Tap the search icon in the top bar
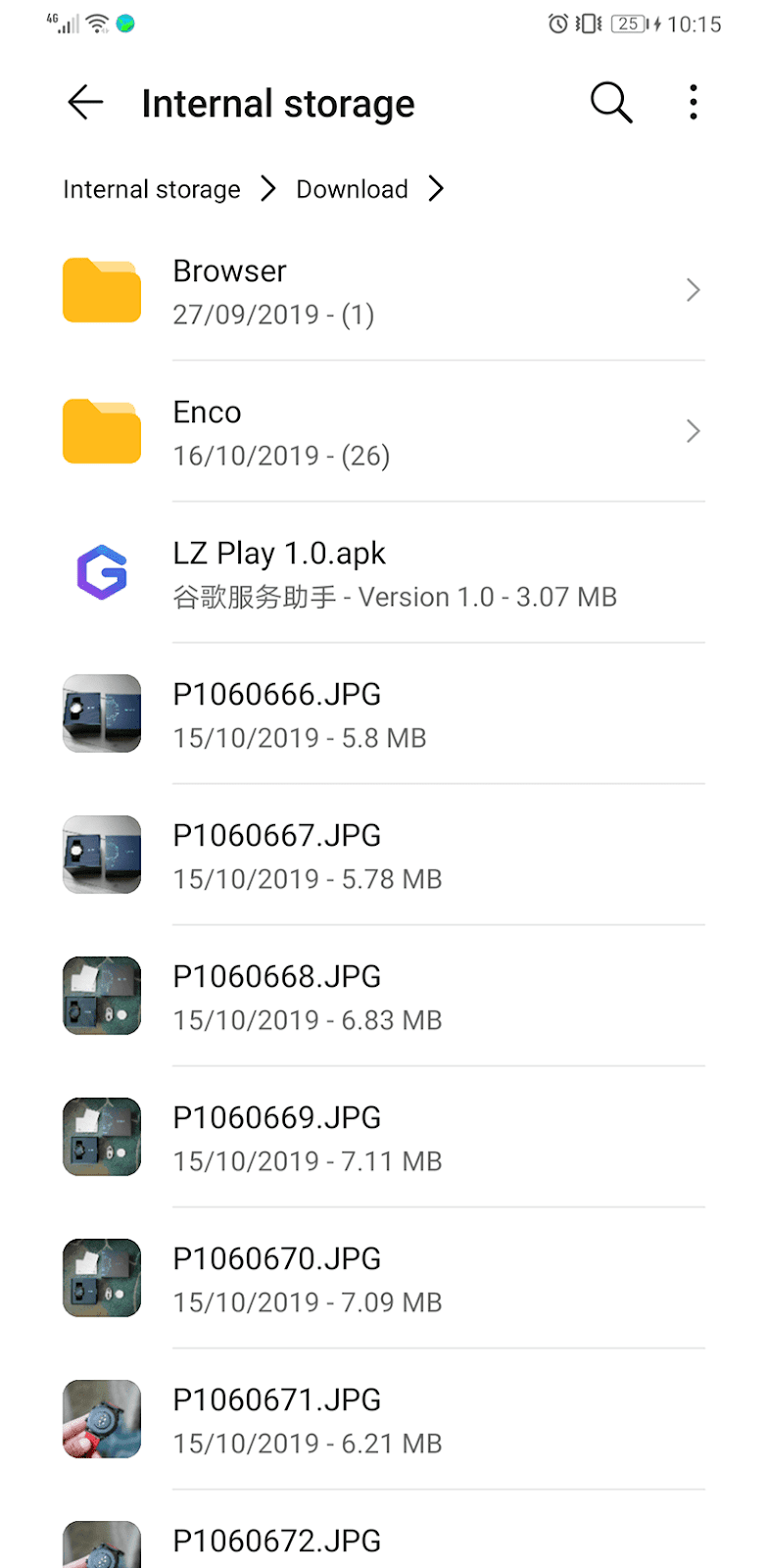 pyautogui.click(x=610, y=102)
